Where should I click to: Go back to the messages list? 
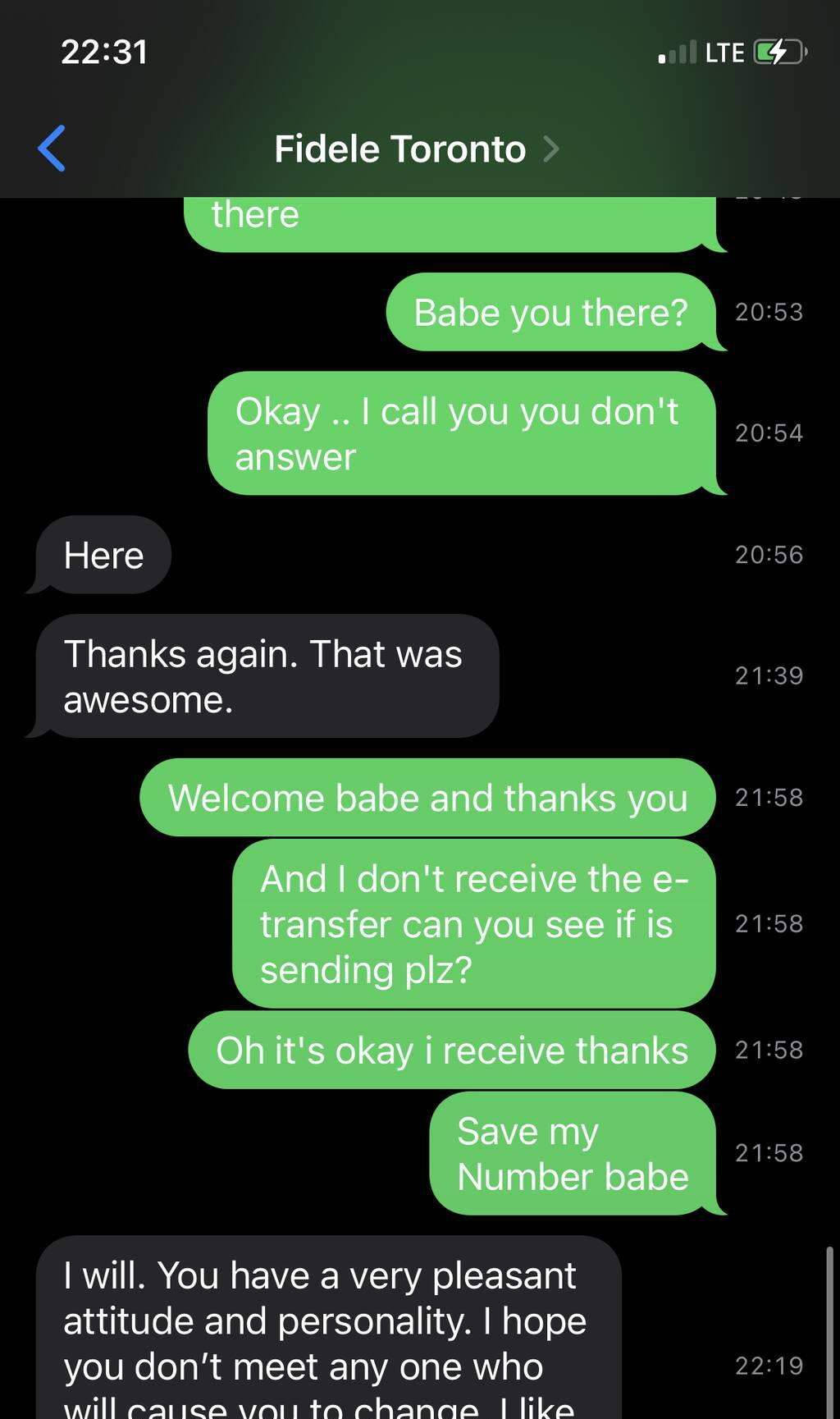tap(52, 149)
